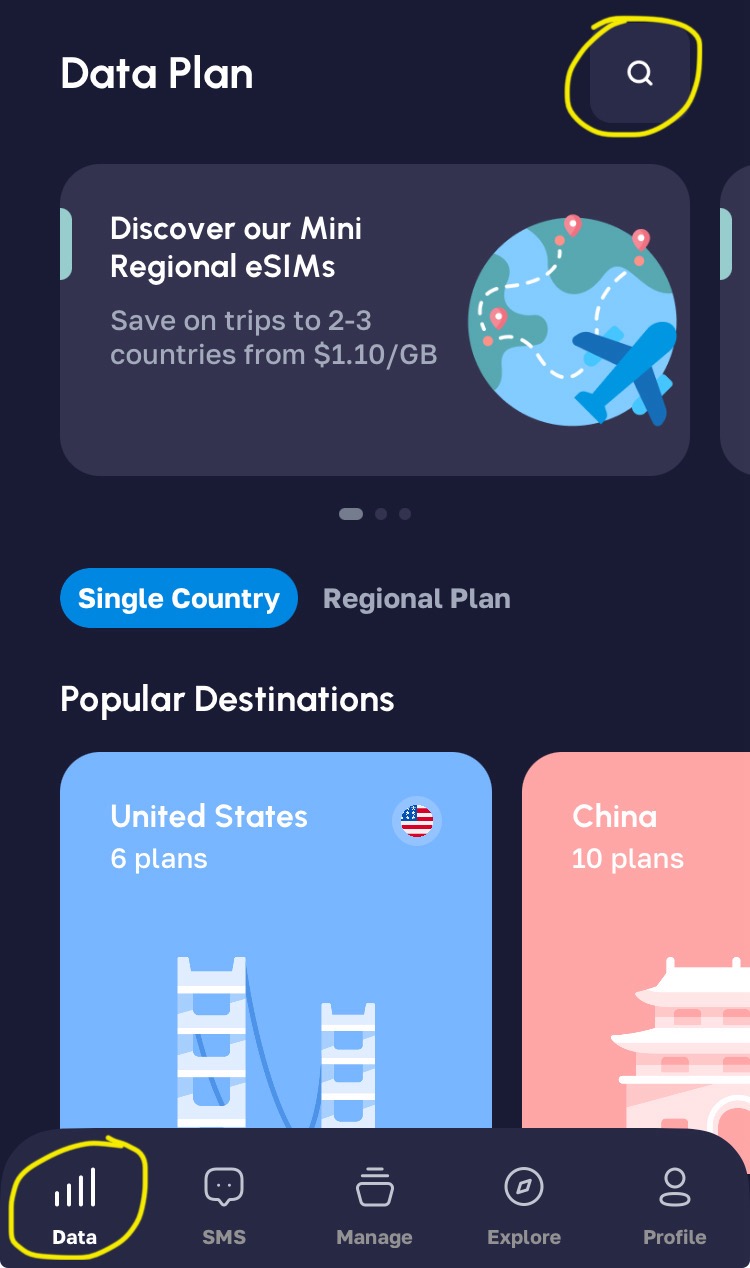Open the search icon in header
The height and width of the screenshot is (1268, 750).
click(x=640, y=73)
